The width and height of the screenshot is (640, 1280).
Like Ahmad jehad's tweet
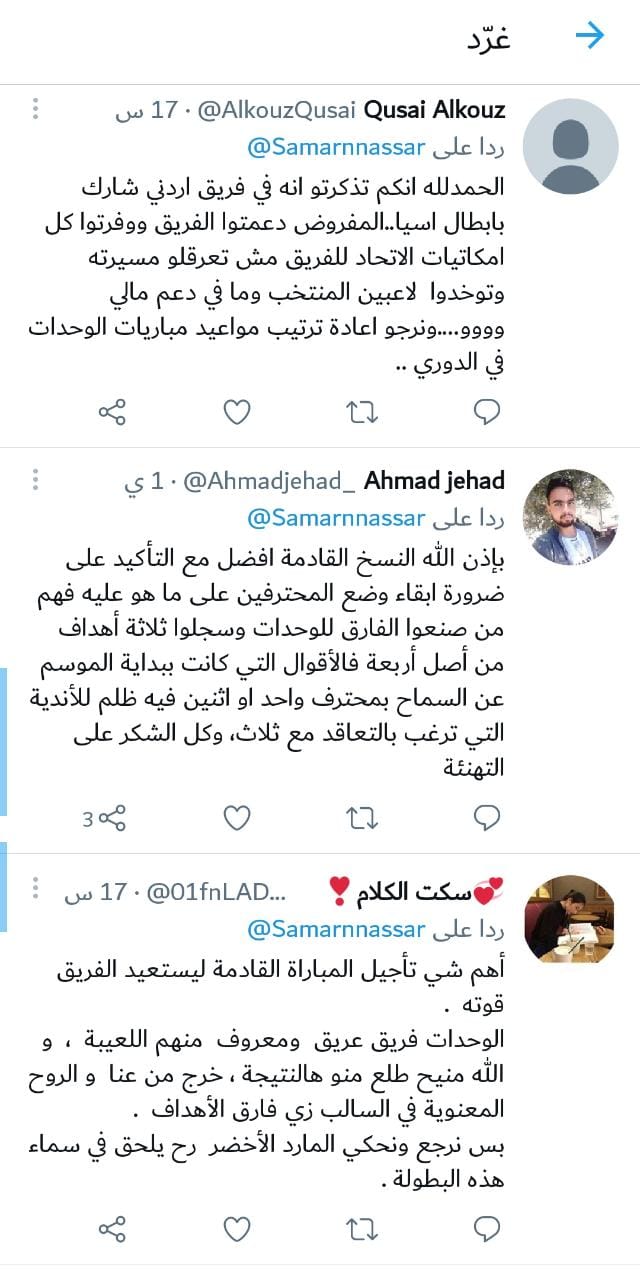coord(236,819)
